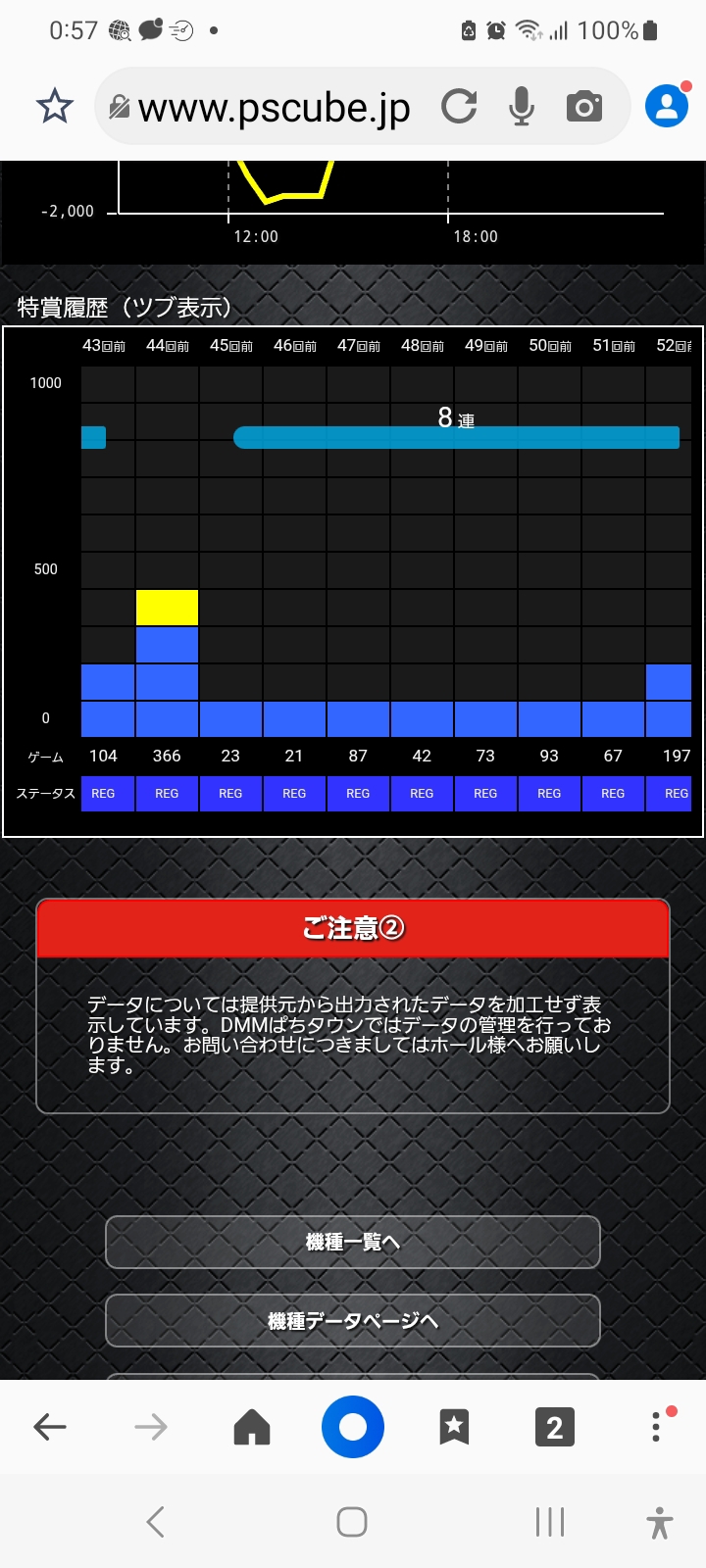
Task: Tap the blue circle assistant button
Action: pyautogui.click(x=353, y=1427)
